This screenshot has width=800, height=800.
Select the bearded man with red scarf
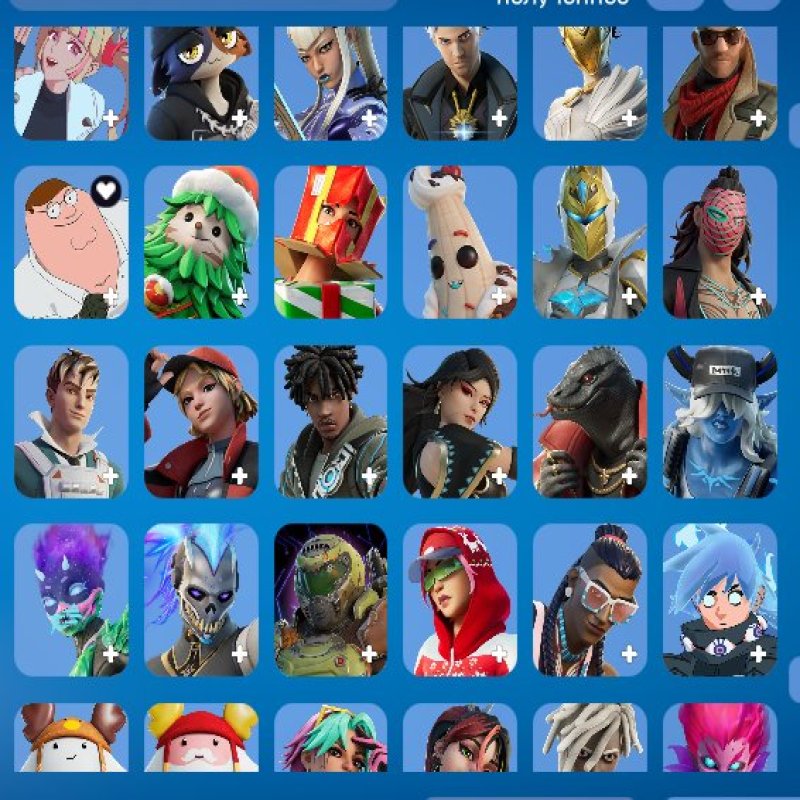tap(719, 83)
